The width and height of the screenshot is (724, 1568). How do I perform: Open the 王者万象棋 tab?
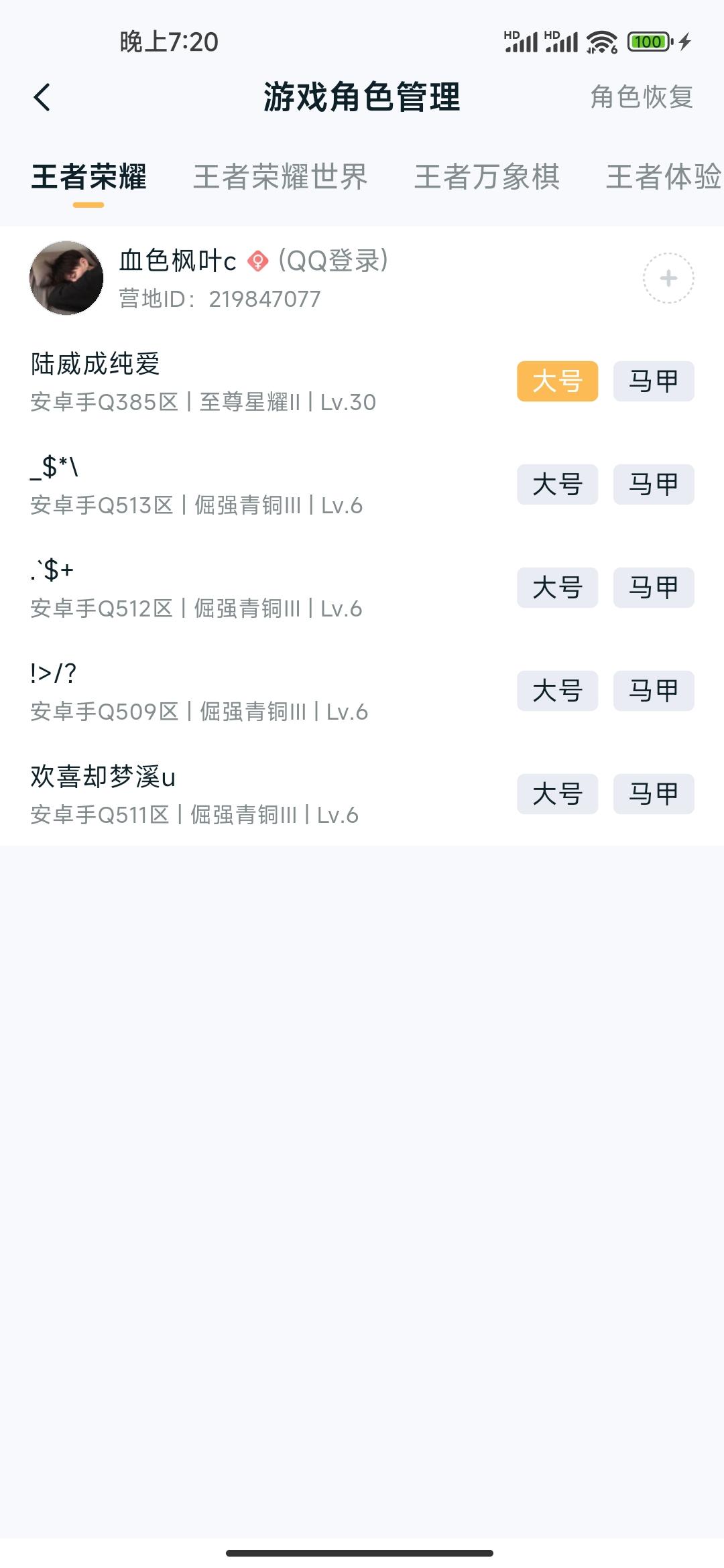487,177
